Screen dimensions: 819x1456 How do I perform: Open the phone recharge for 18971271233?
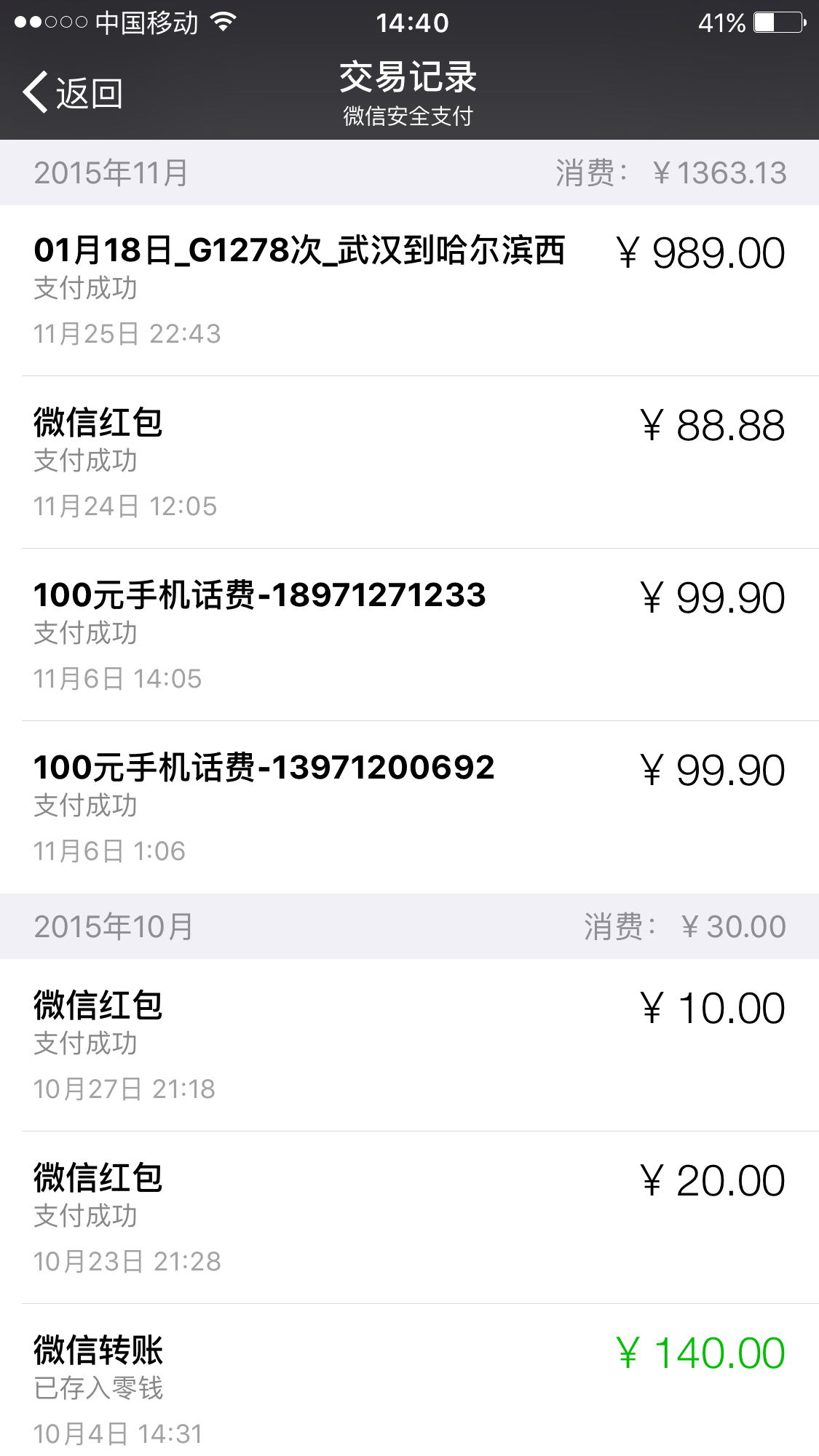(409, 632)
